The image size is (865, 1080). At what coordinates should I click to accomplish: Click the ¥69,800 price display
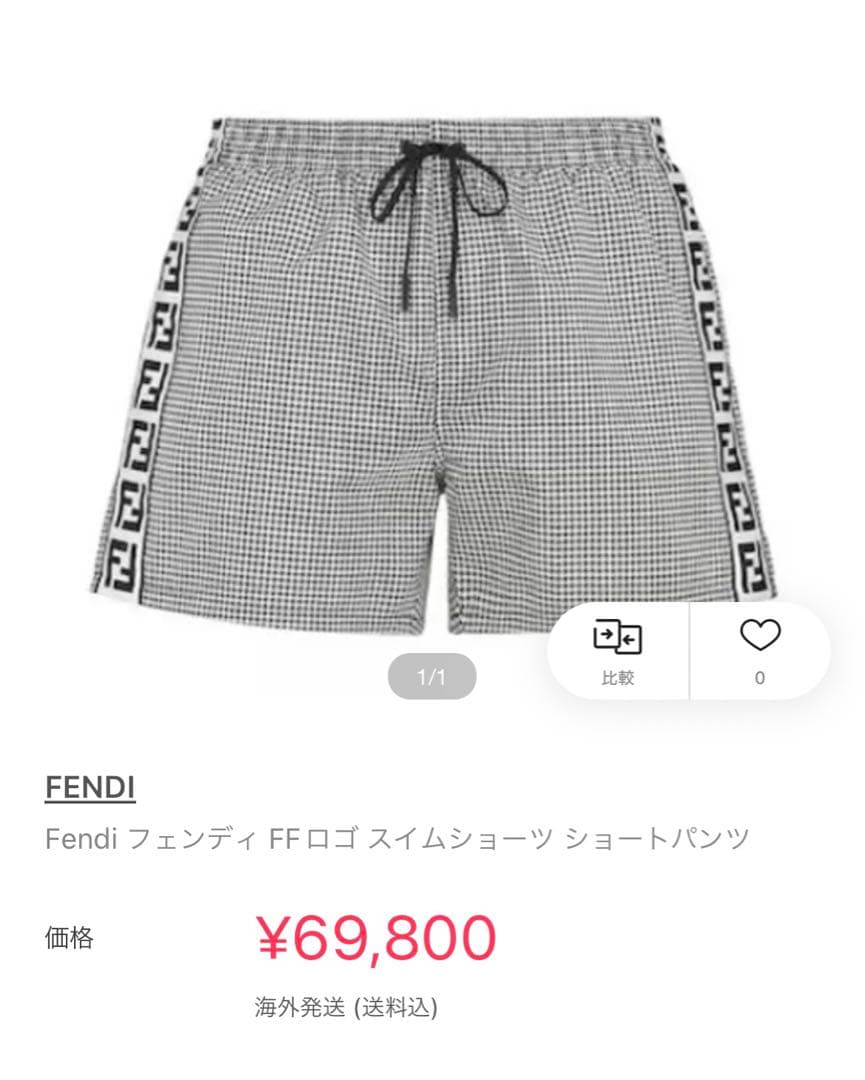coord(378,937)
